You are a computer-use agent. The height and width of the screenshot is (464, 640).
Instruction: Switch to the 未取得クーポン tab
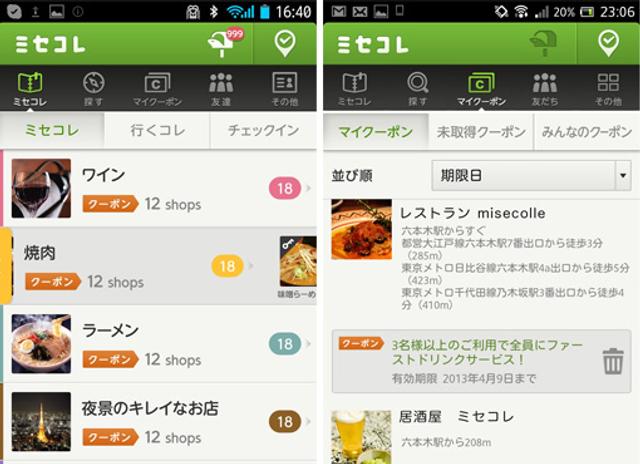[480, 131]
